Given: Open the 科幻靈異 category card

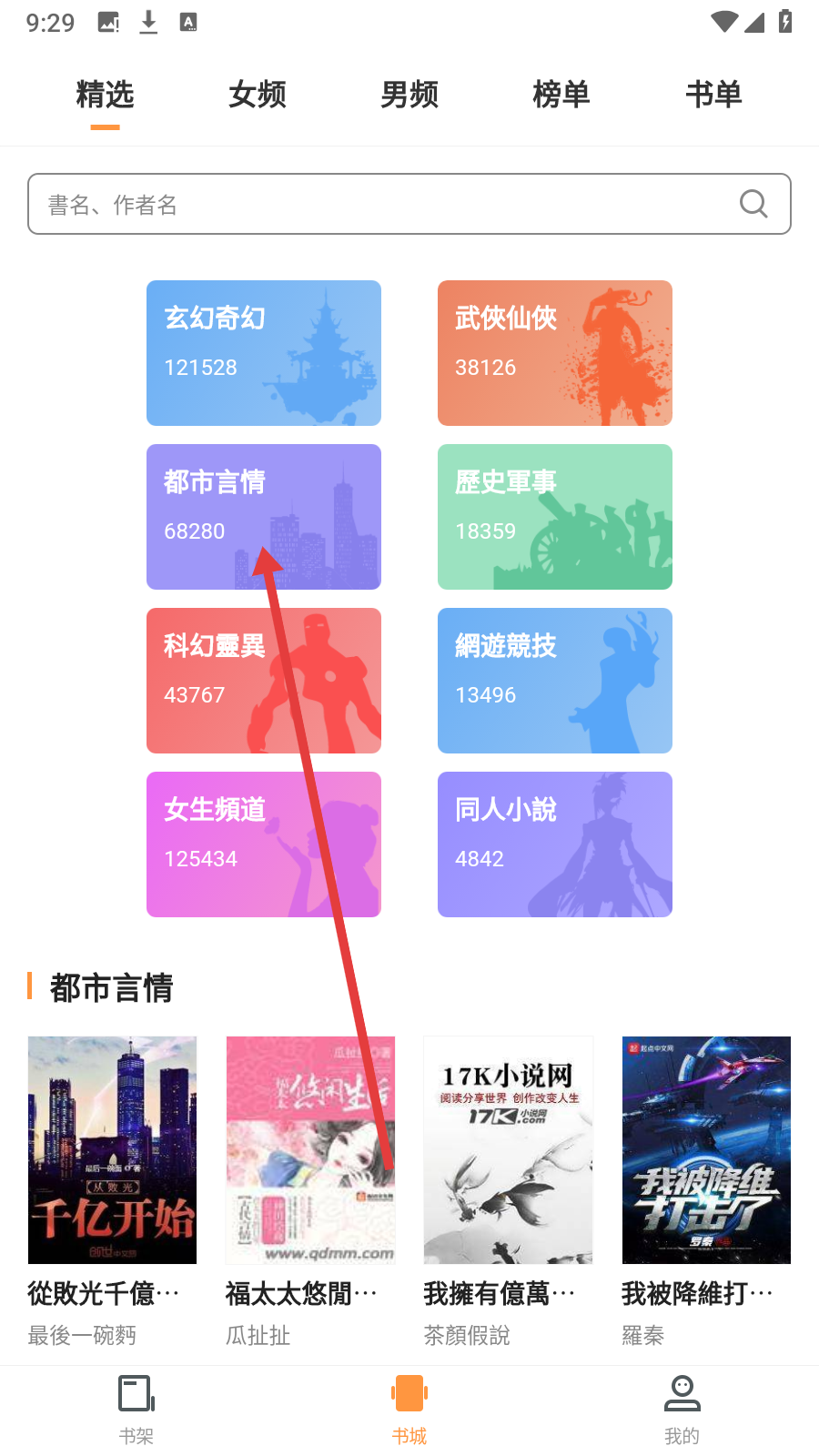Looking at the screenshot, I should point(264,681).
